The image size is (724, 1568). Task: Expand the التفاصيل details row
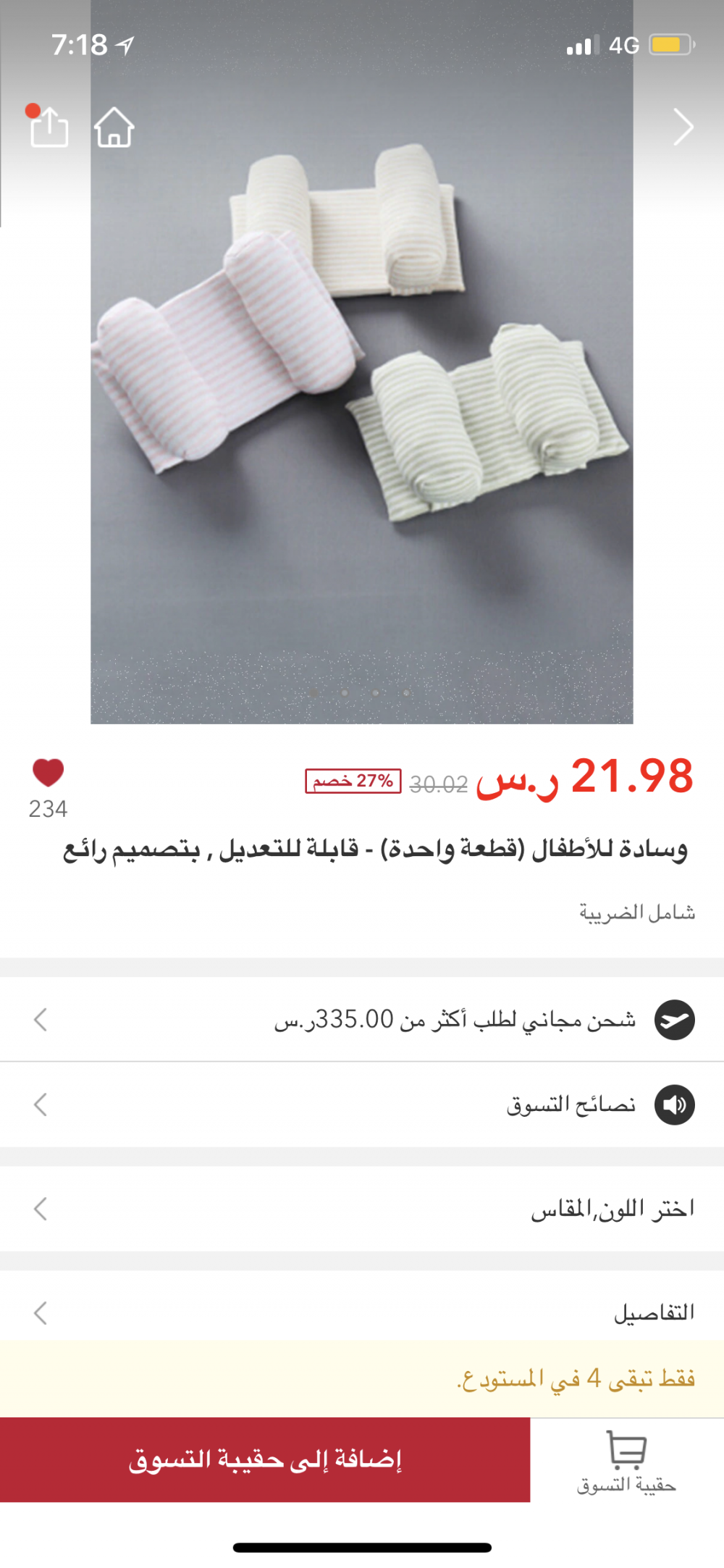(362, 1312)
